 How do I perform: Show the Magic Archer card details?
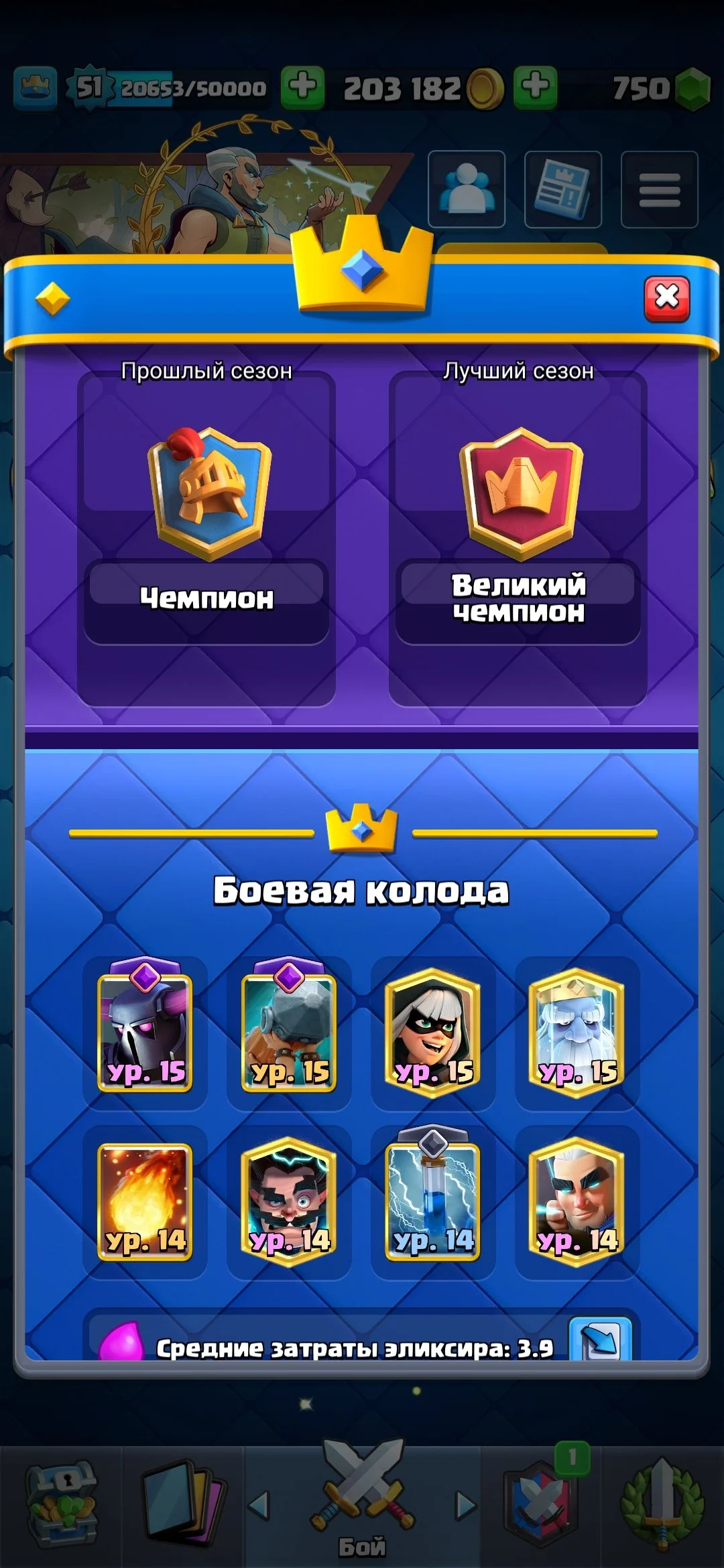(x=577, y=1201)
